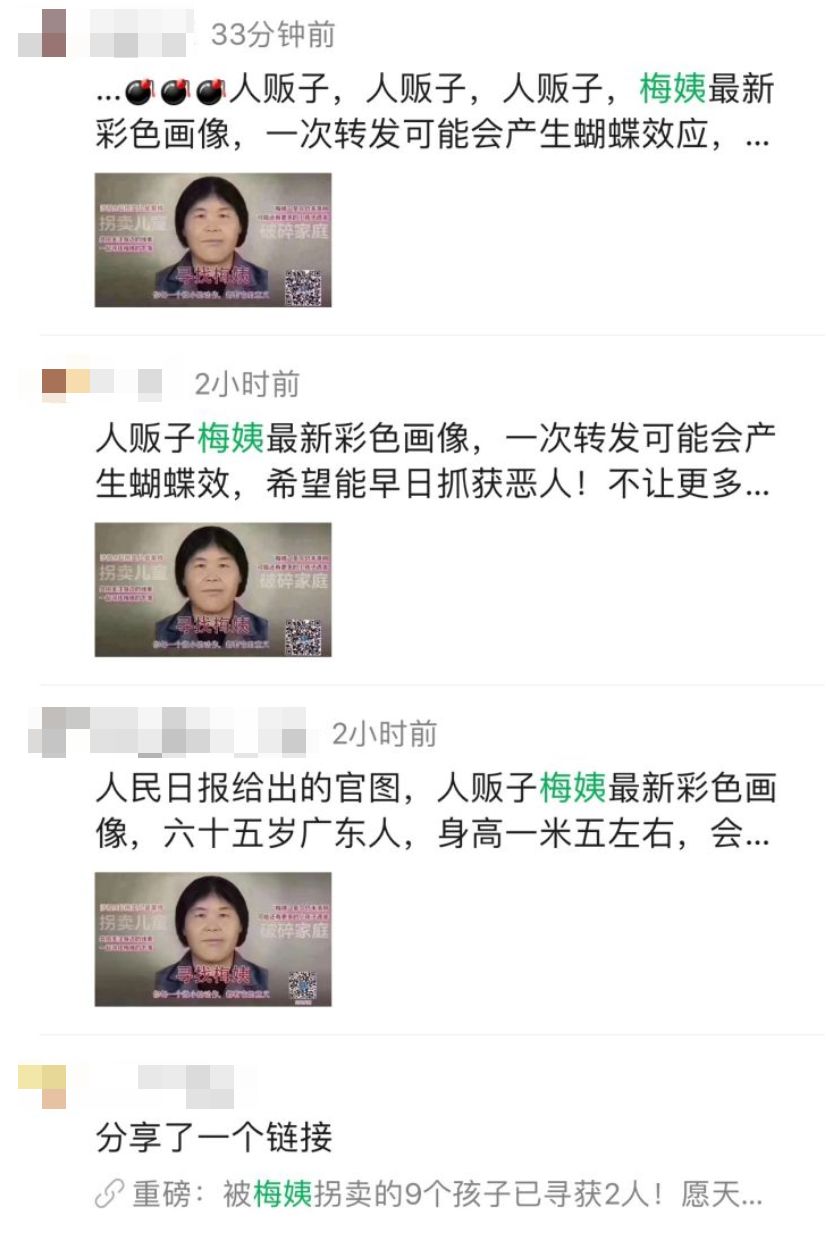Open the post mentioning 人民日报给出的官图
Viewport: 826px width, 1233px height.
434,811
